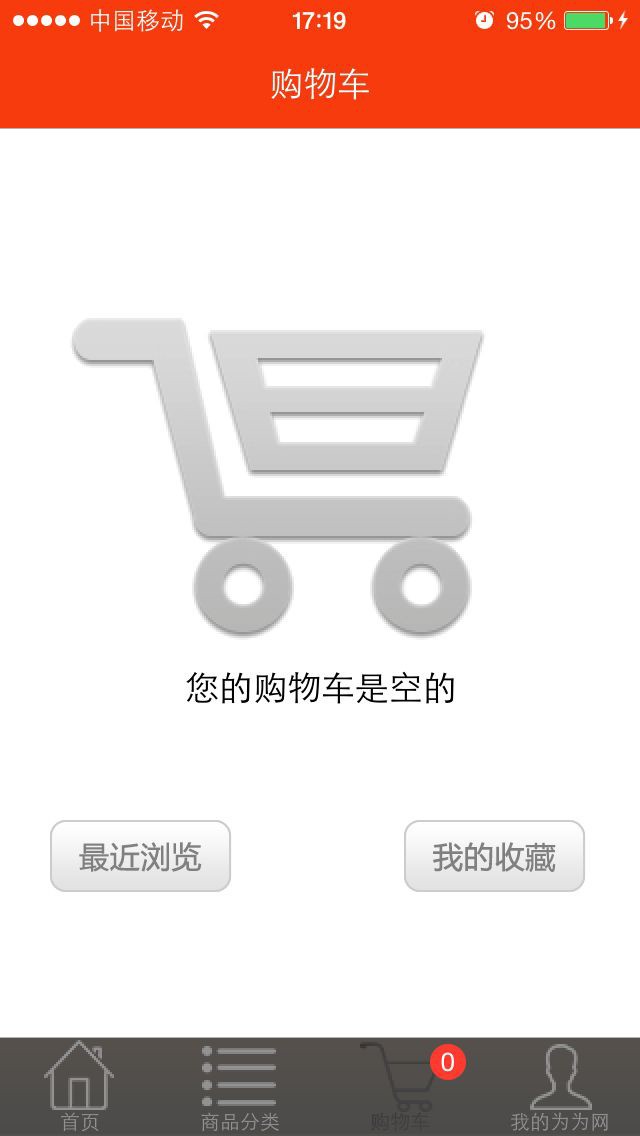
Task: Switch to the 商品分类 categories tab
Action: point(240,1088)
